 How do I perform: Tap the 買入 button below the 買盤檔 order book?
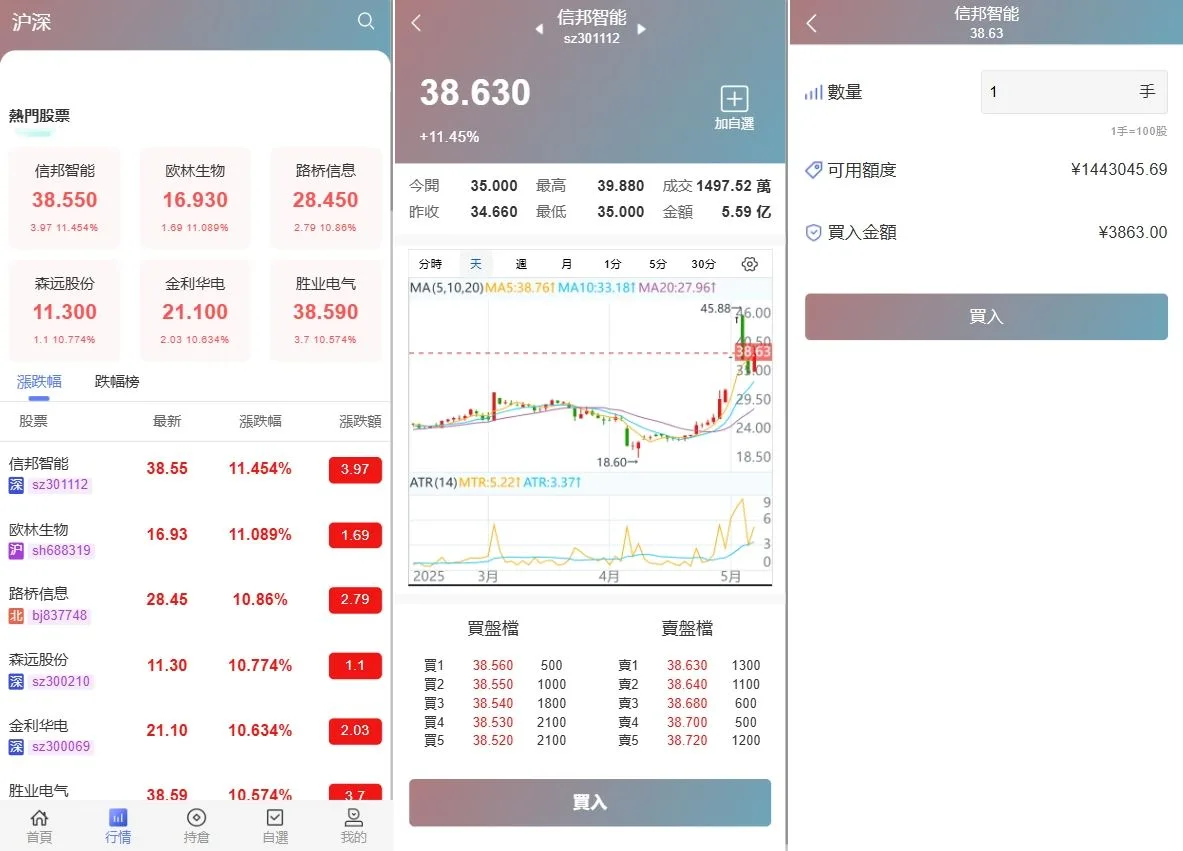589,802
